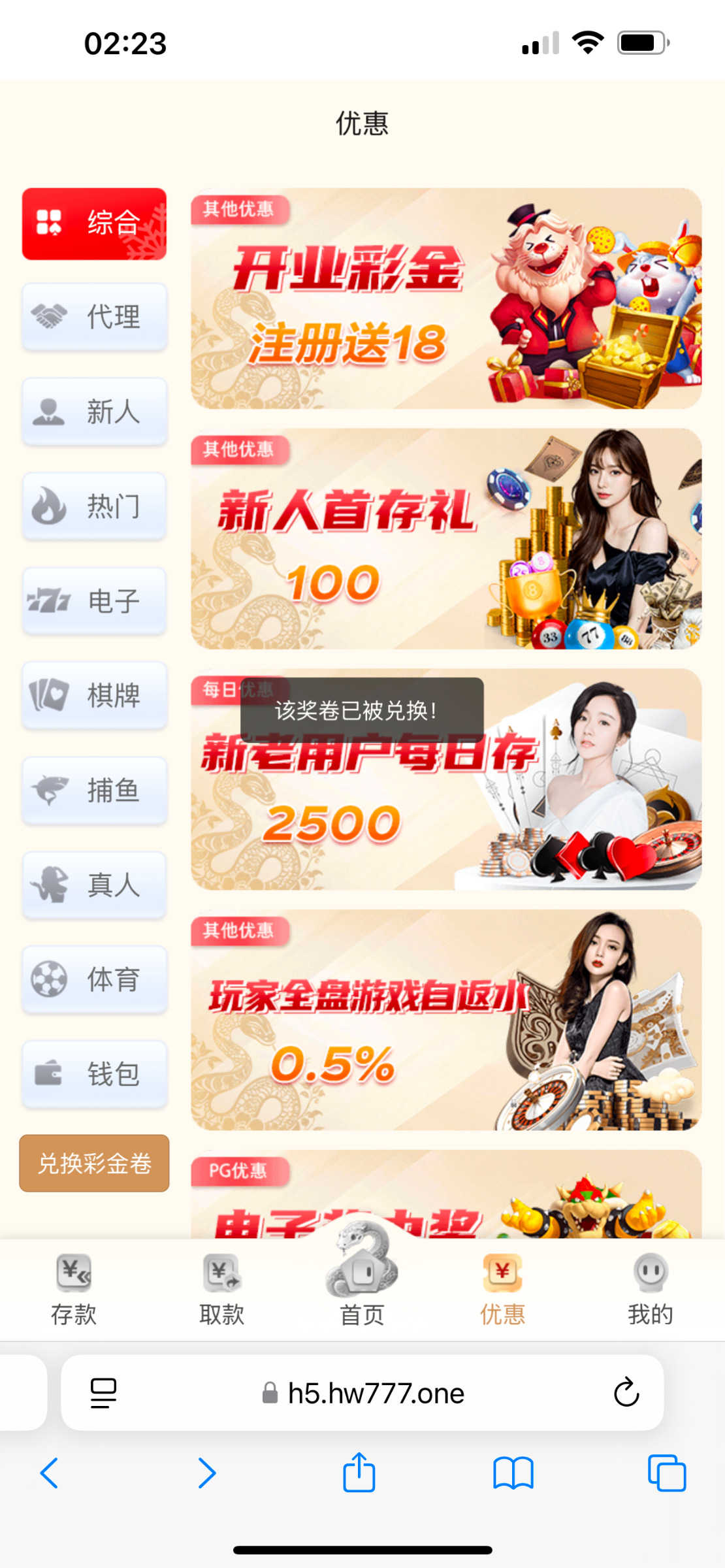The width and height of the screenshot is (725, 1568).
Task: Open the 开业彩金 注册送18 promotion
Action: point(446,299)
